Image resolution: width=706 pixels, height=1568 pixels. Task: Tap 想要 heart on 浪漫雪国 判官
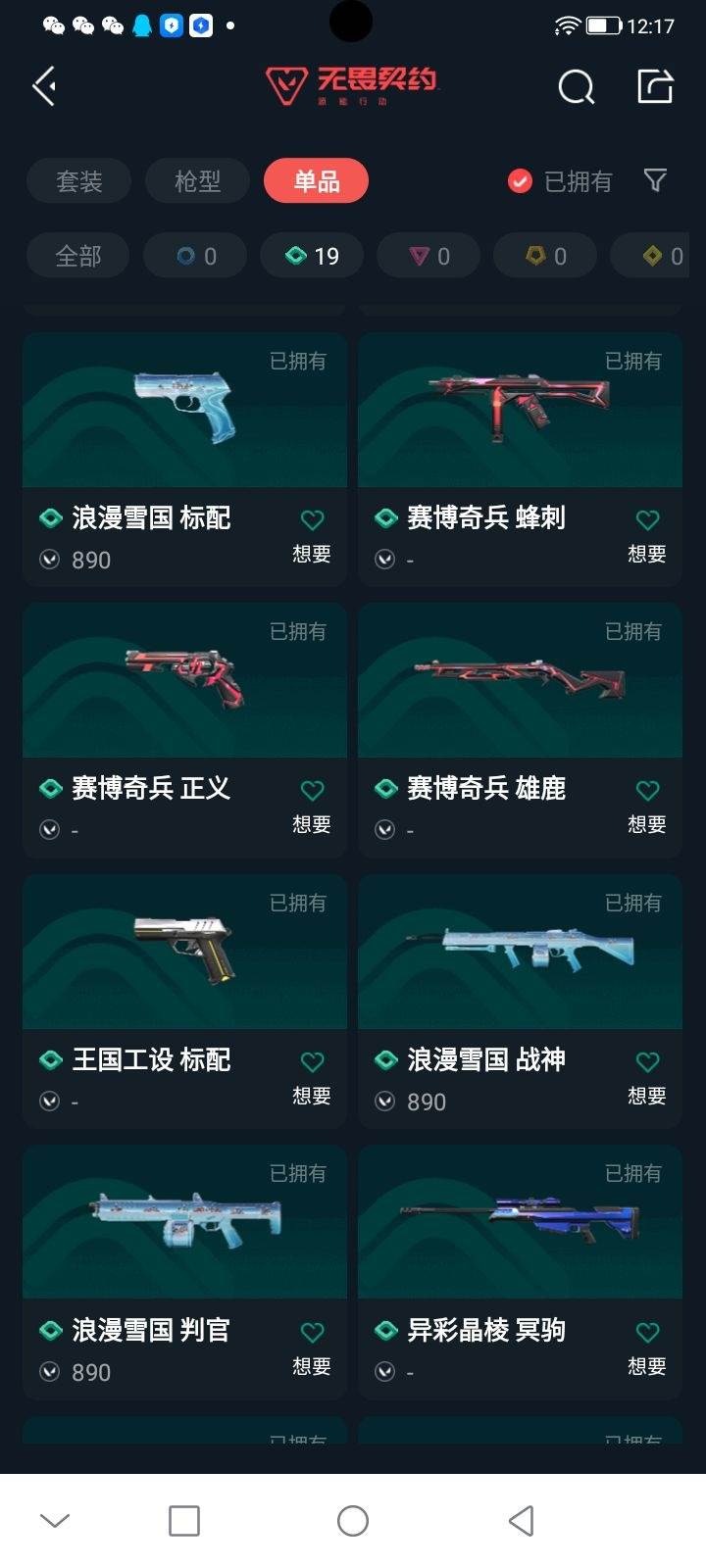coord(312,1332)
